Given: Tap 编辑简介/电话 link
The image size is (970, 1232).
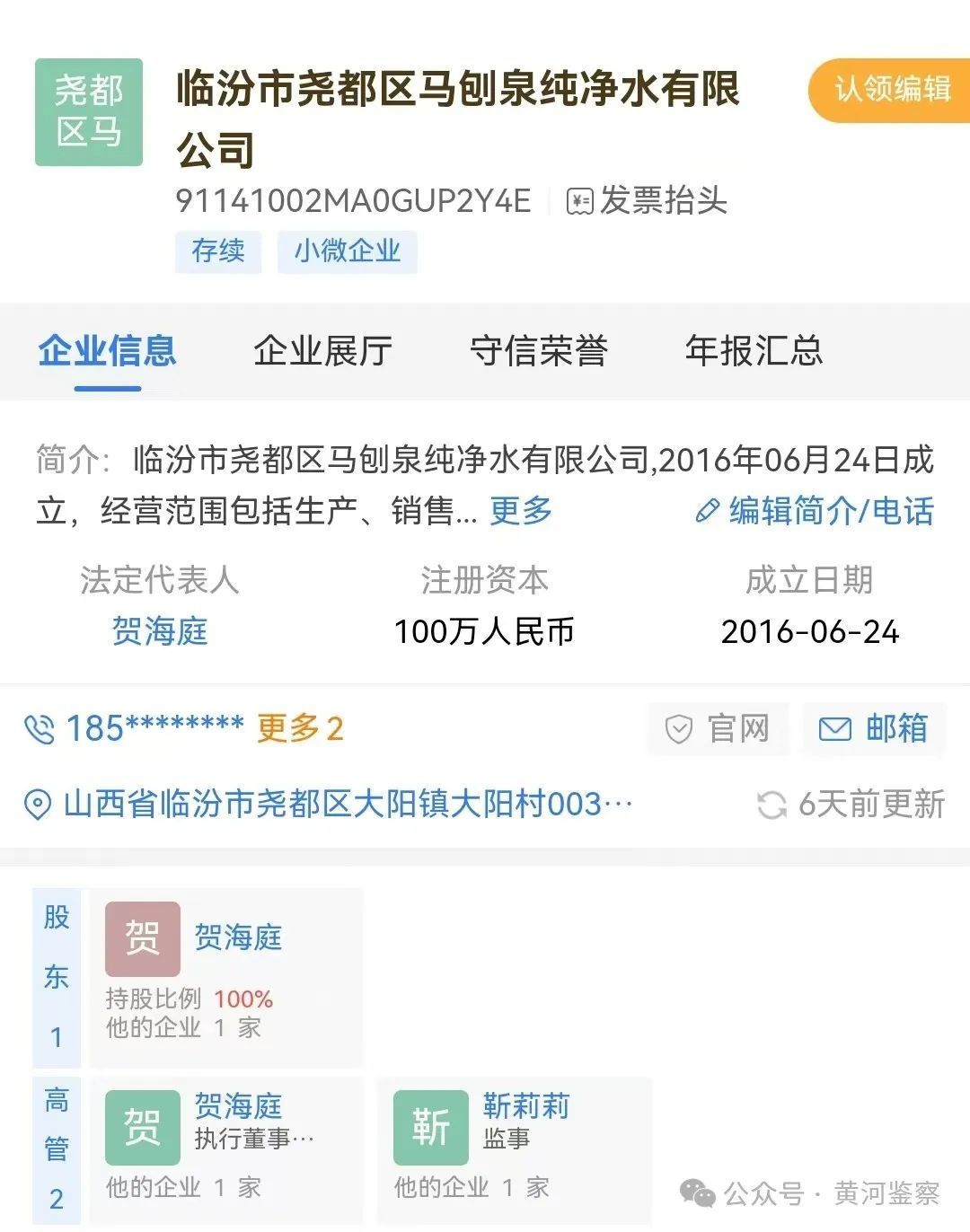Looking at the screenshot, I should [x=816, y=511].
